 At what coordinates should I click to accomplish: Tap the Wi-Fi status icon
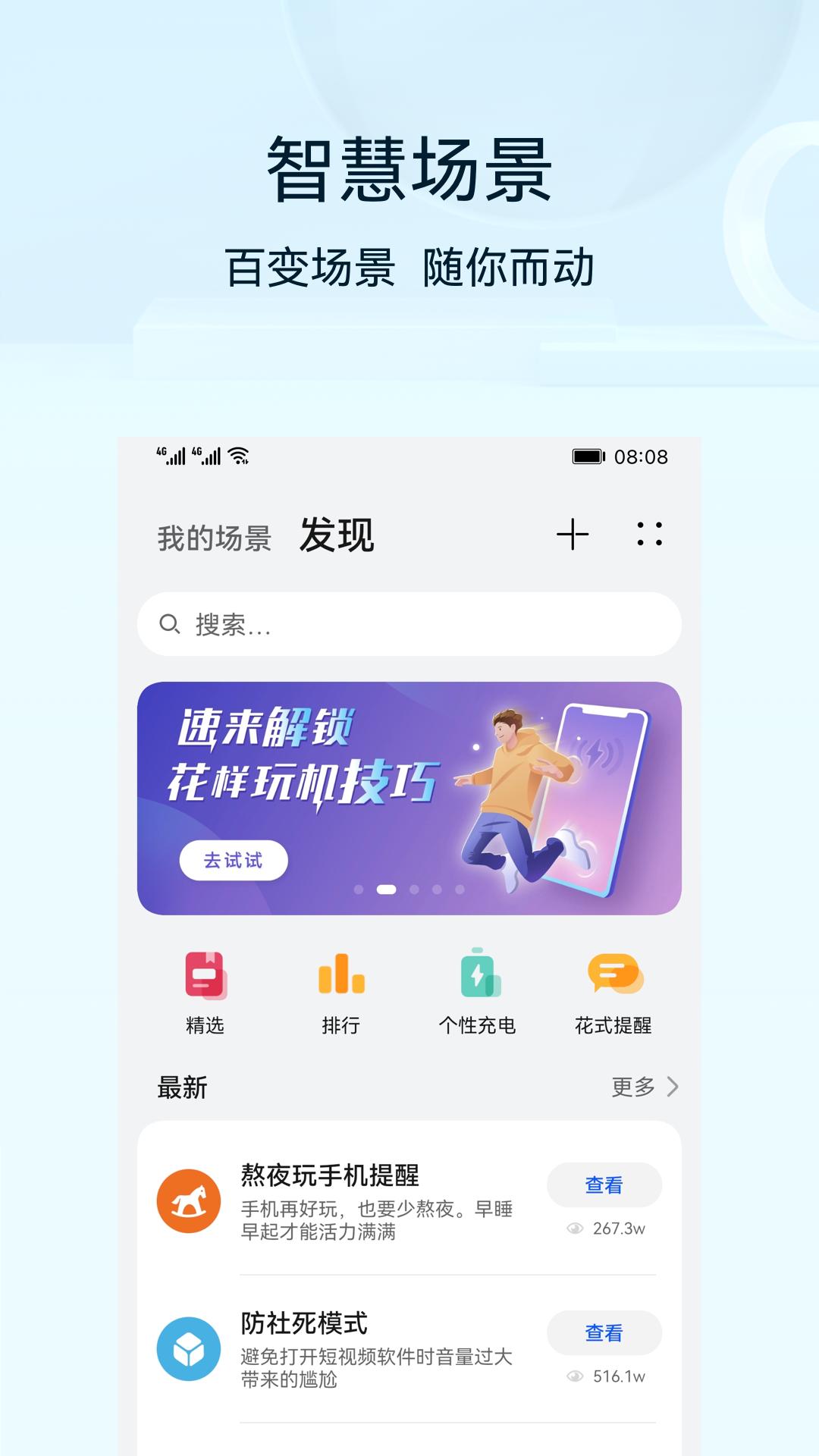tap(237, 455)
